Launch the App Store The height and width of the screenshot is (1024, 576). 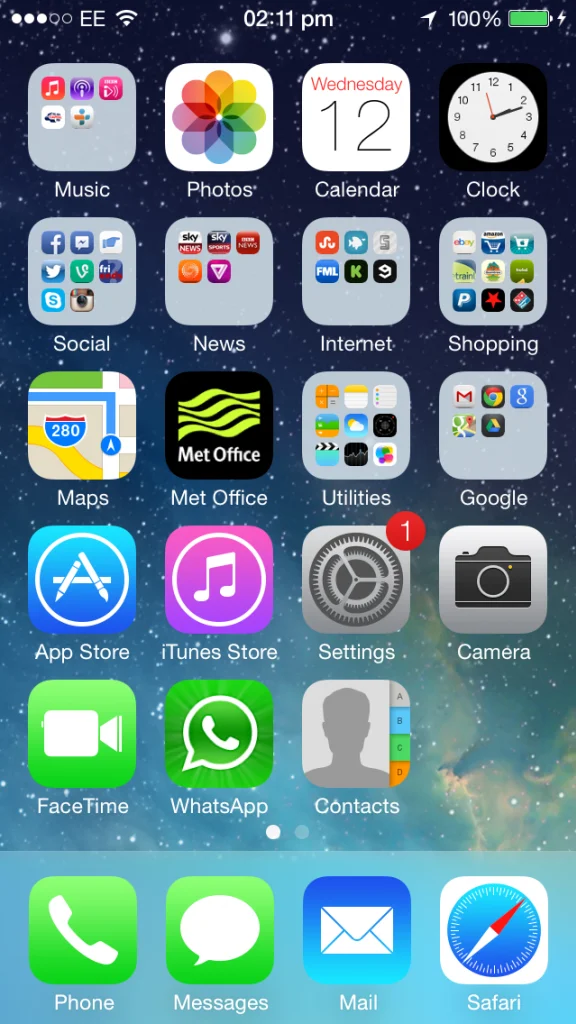click(x=82, y=580)
